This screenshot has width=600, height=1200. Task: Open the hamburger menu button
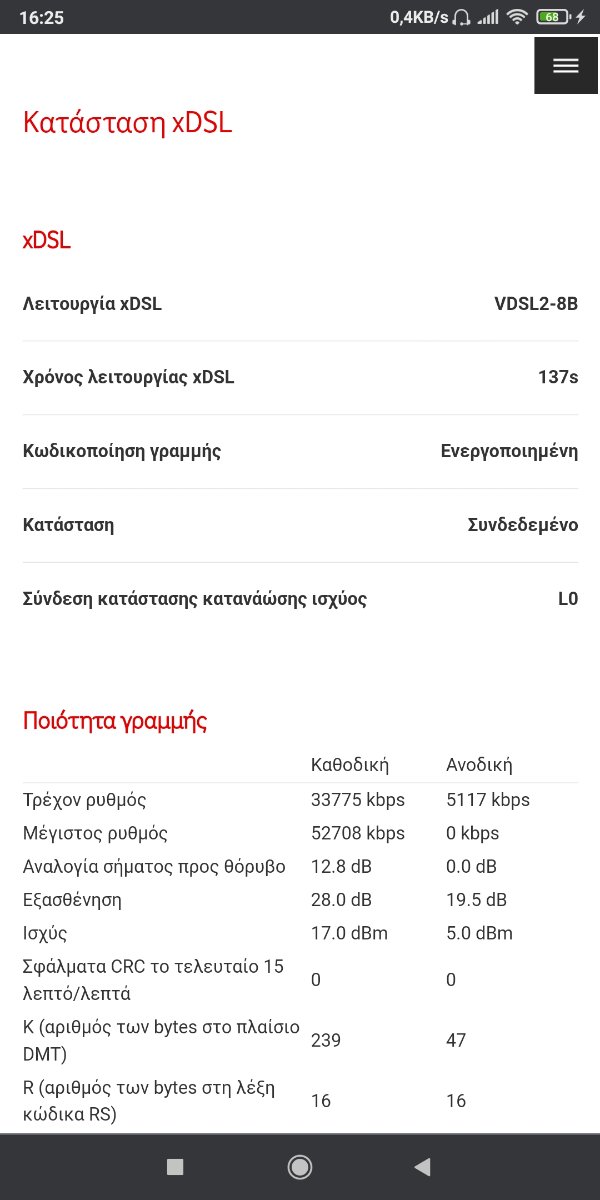566,65
